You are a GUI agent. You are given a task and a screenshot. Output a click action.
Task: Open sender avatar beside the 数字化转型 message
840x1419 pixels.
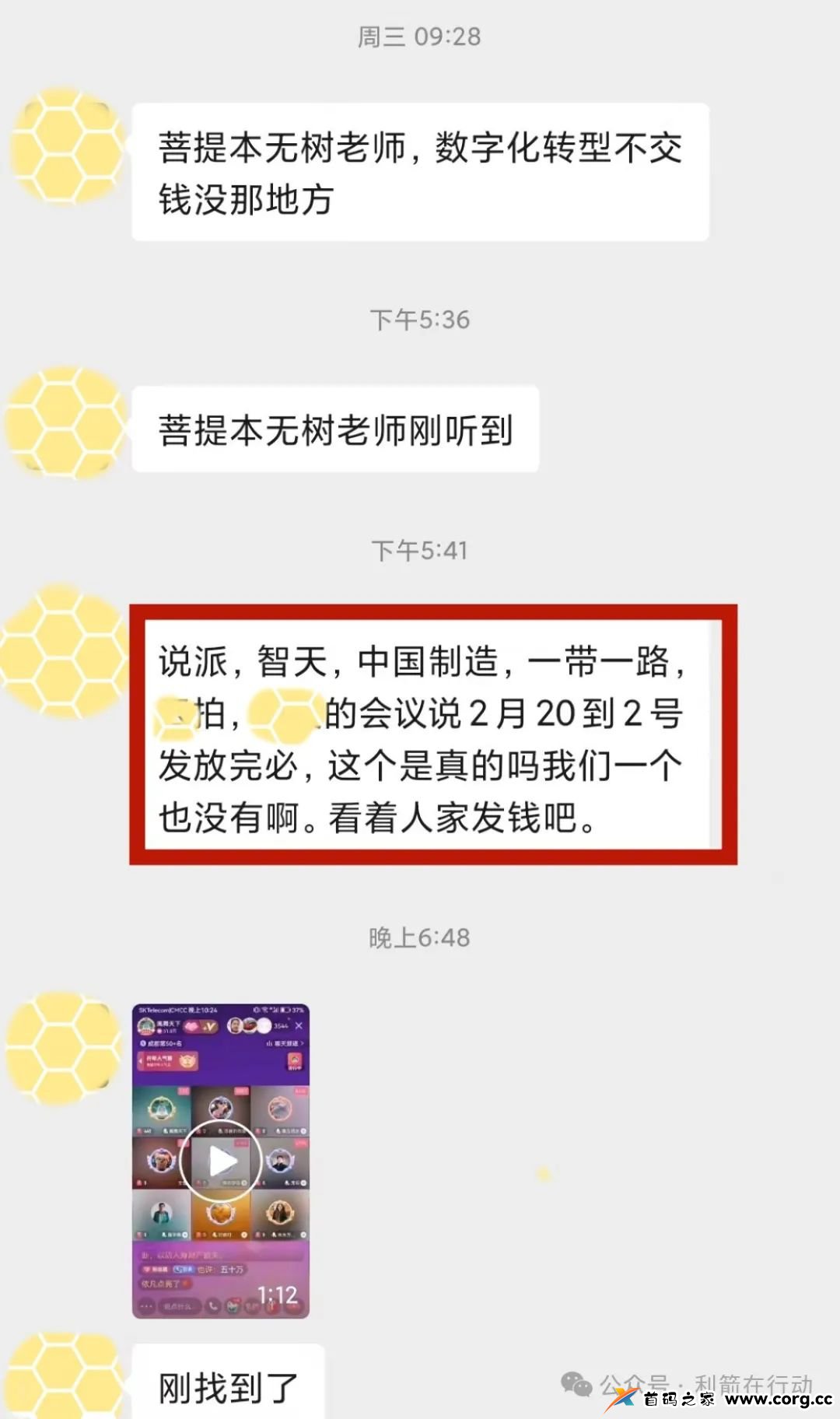point(68,147)
